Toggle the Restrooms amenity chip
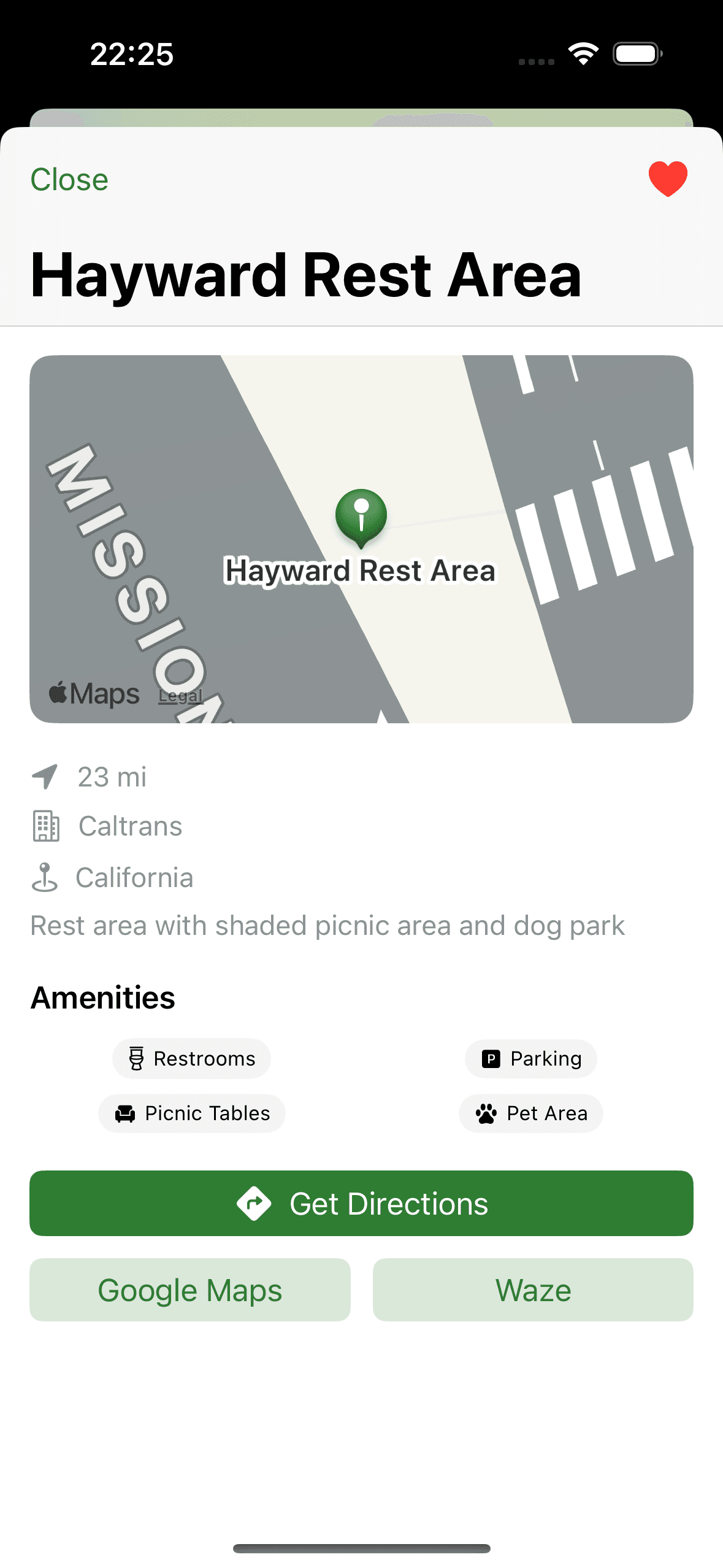723x1568 pixels. [x=191, y=1058]
